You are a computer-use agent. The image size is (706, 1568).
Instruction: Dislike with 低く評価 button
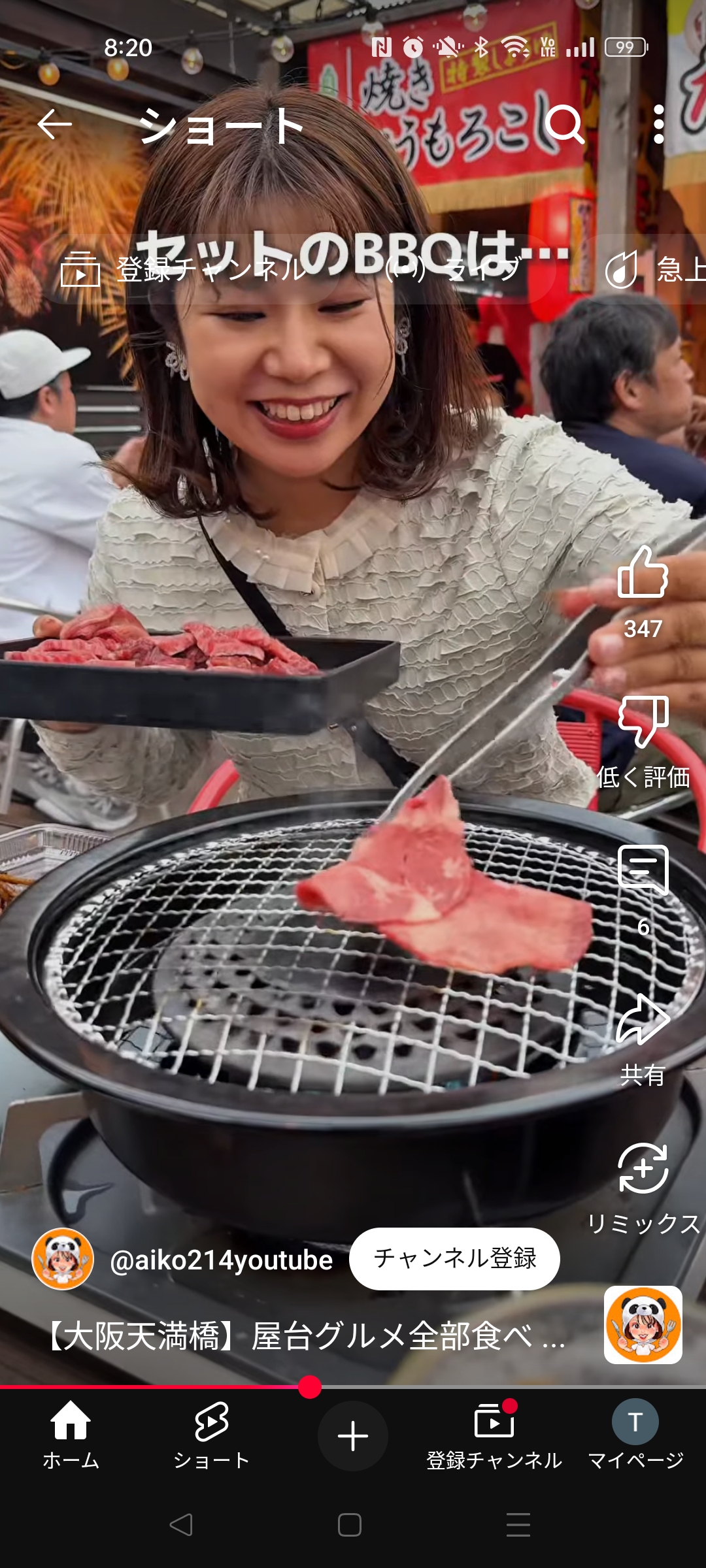click(643, 722)
